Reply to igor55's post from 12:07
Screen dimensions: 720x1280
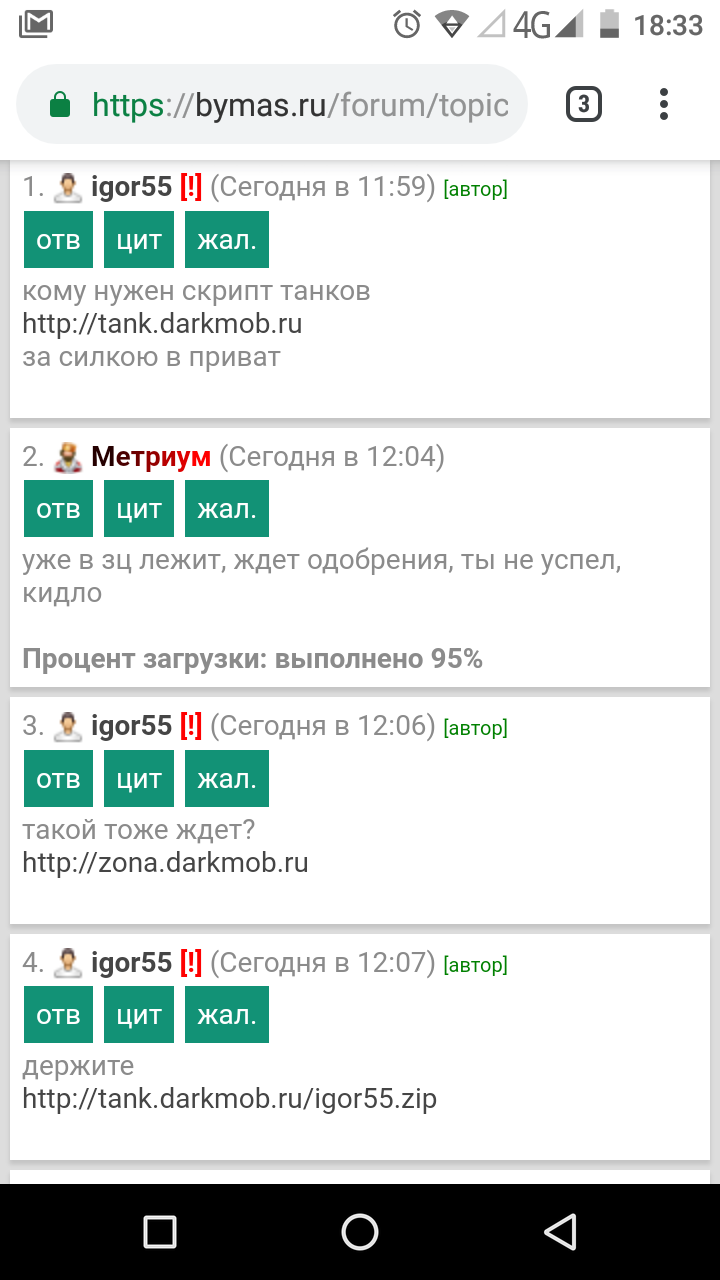pos(58,1015)
